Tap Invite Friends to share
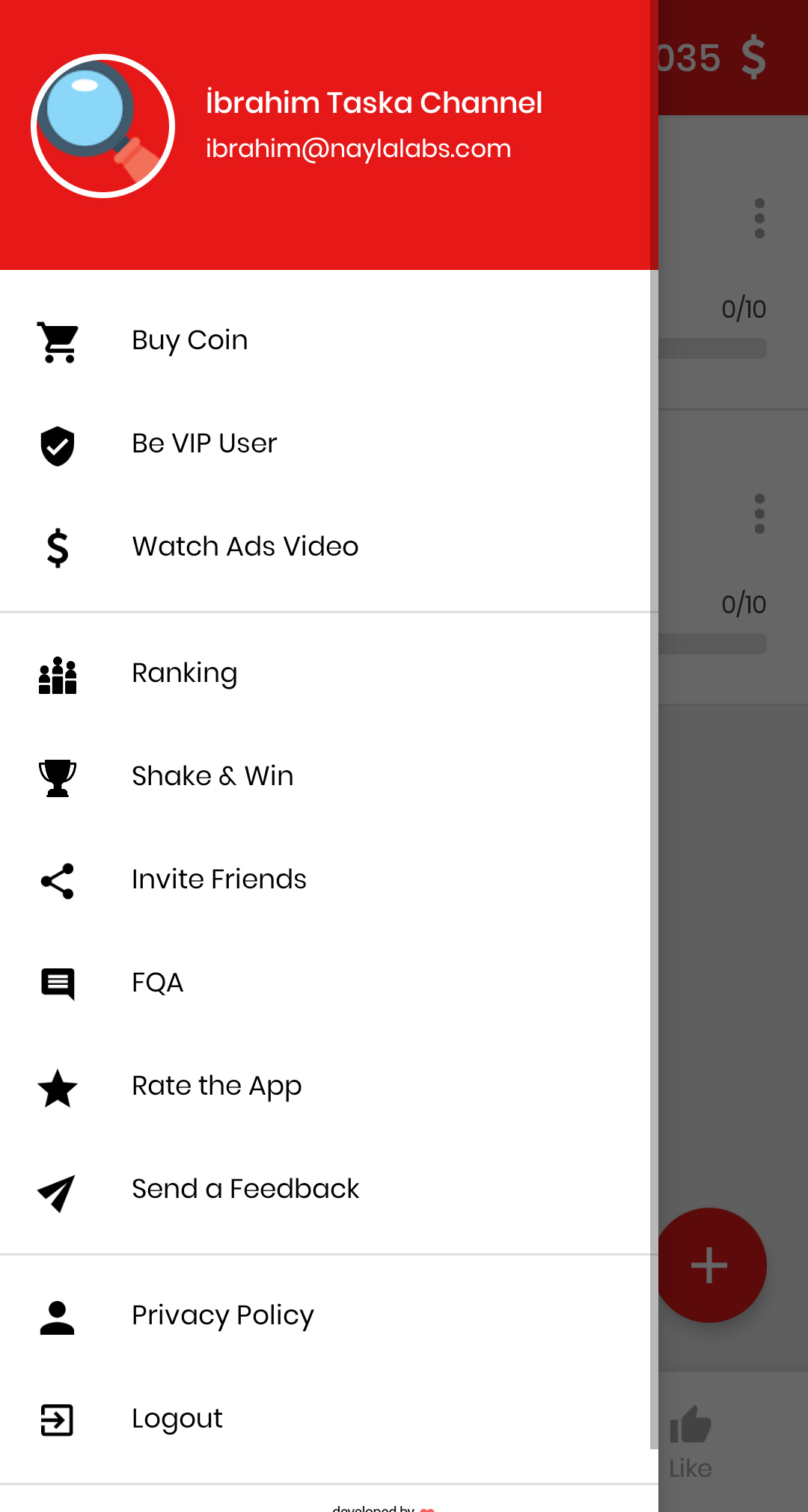Screen dimensions: 808x1512 [x=218, y=880]
